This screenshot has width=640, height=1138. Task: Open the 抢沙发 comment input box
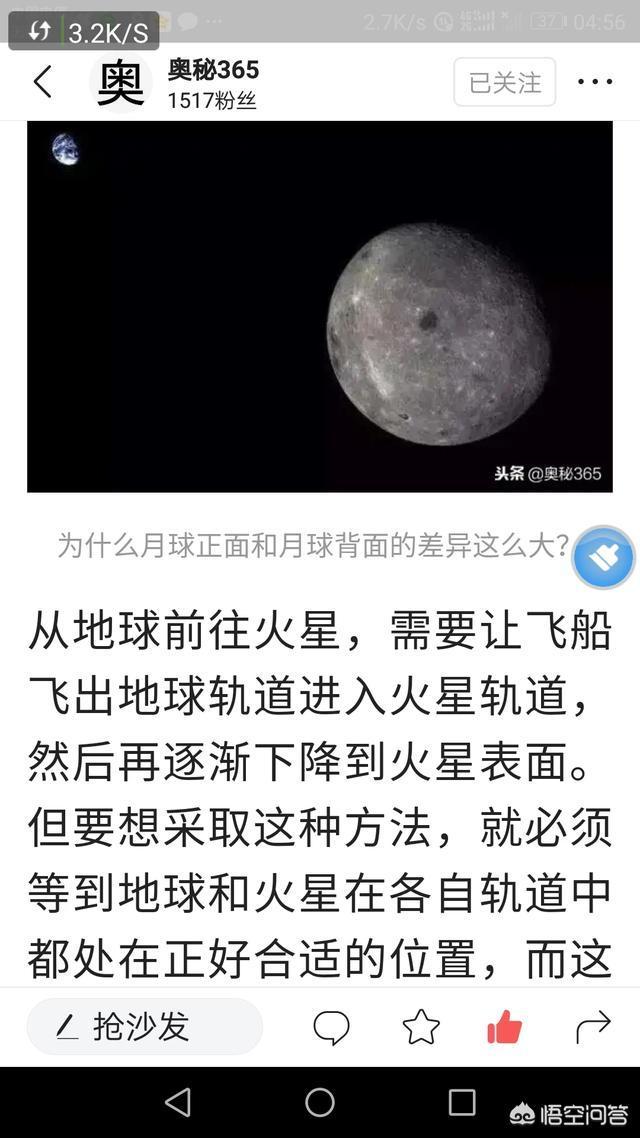tap(144, 1026)
